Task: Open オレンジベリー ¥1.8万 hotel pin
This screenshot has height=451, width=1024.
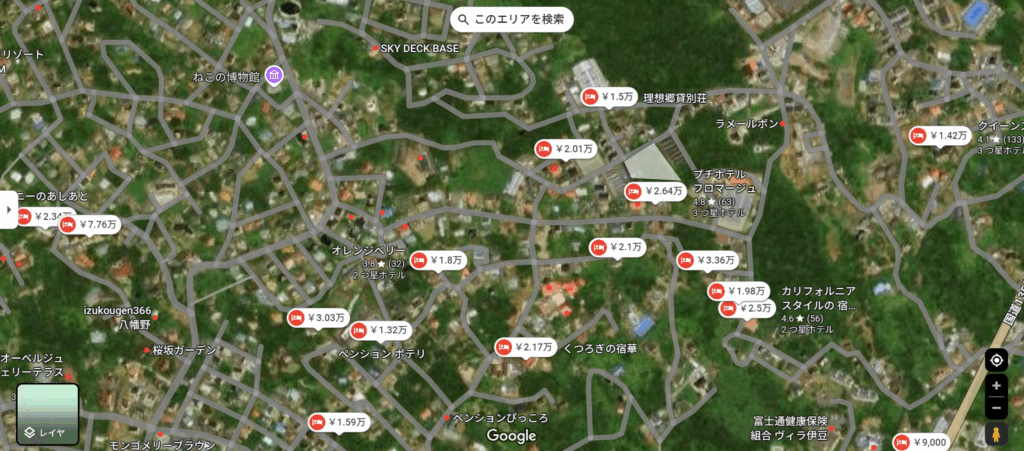Action: tap(438, 260)
